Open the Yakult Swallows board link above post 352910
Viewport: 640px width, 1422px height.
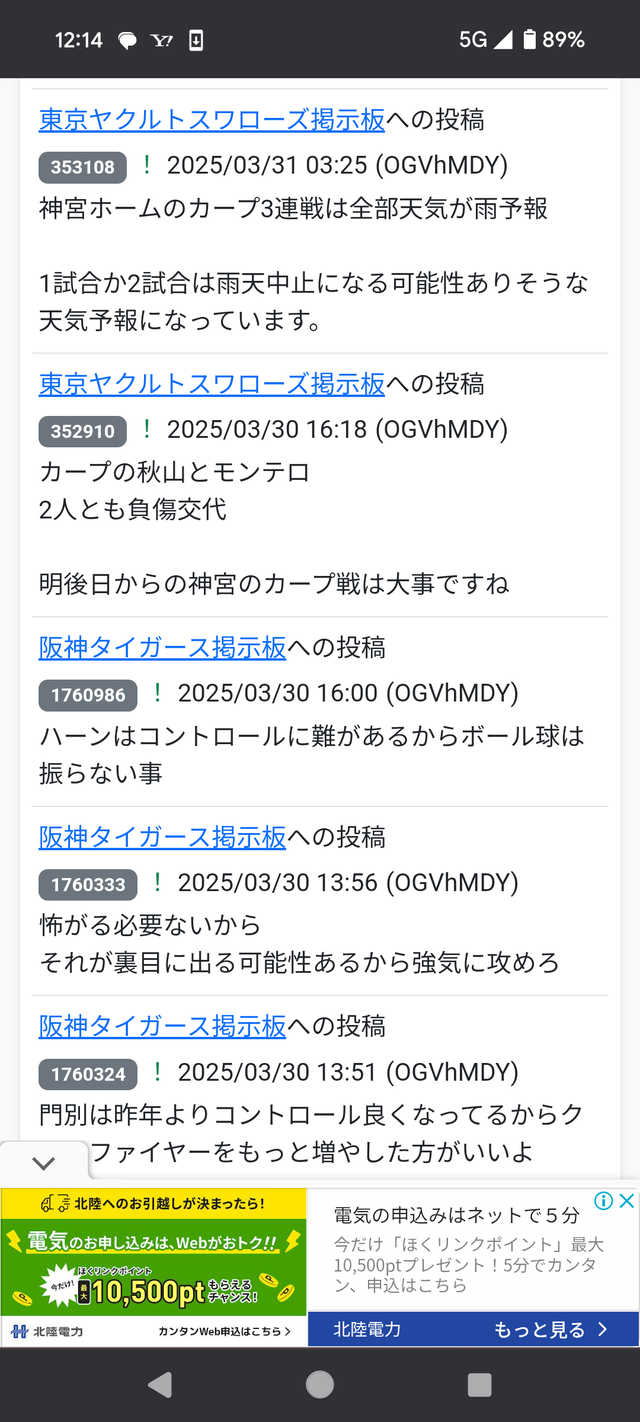coord(212,384)
